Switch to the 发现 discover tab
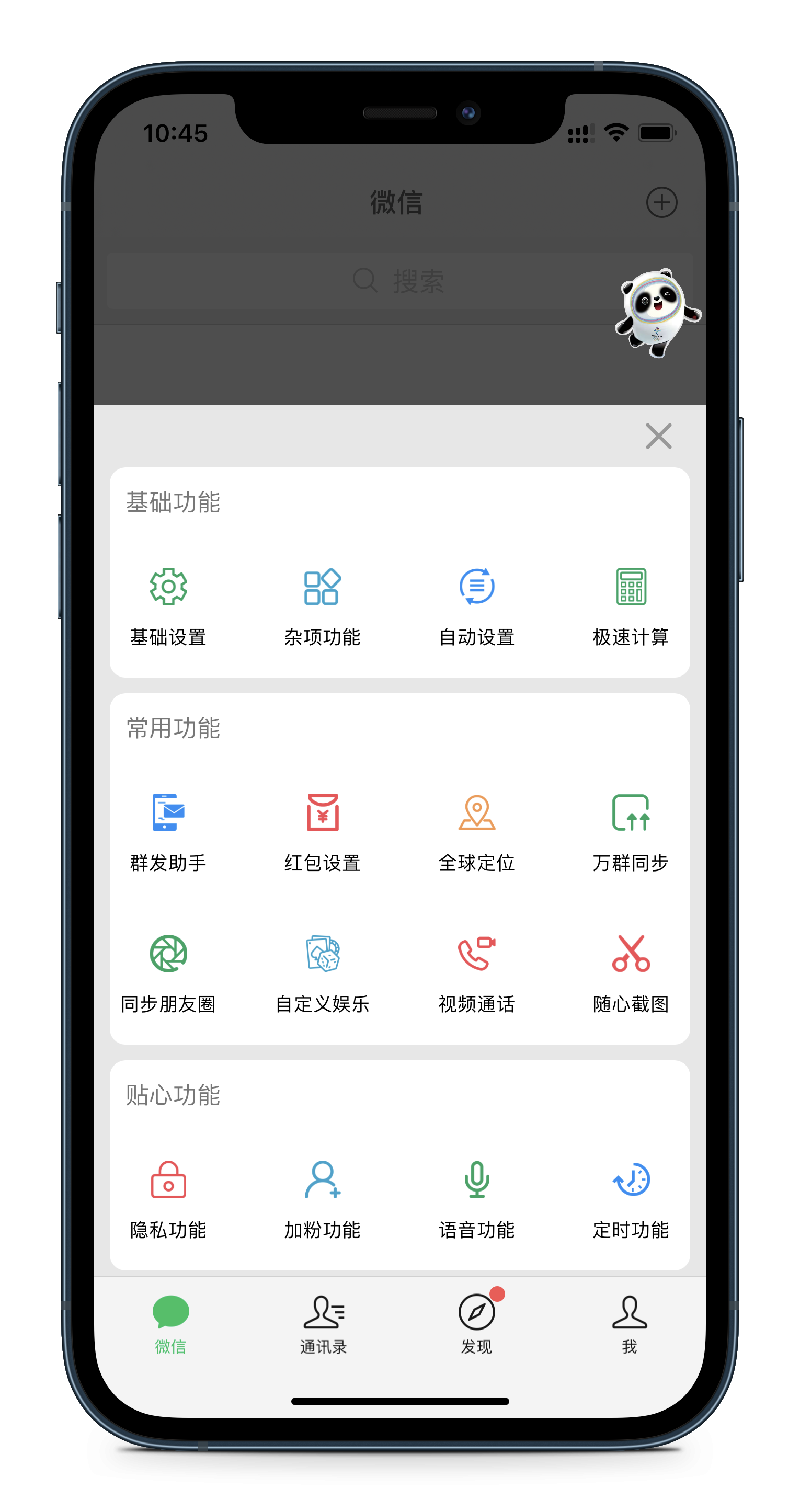The image size is (800, 1512). point(476,1325)
